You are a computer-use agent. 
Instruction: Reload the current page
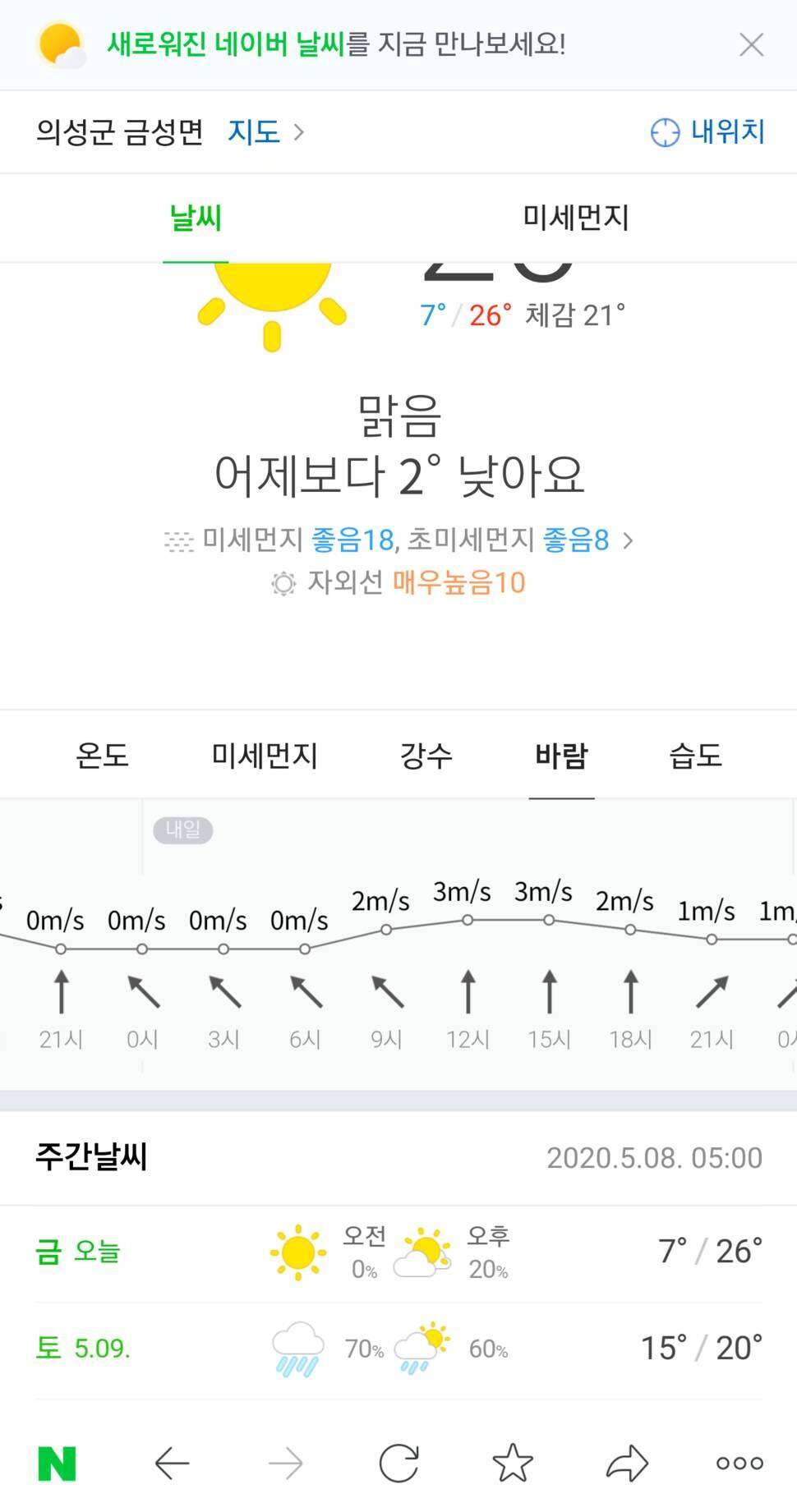(399, 1463)
